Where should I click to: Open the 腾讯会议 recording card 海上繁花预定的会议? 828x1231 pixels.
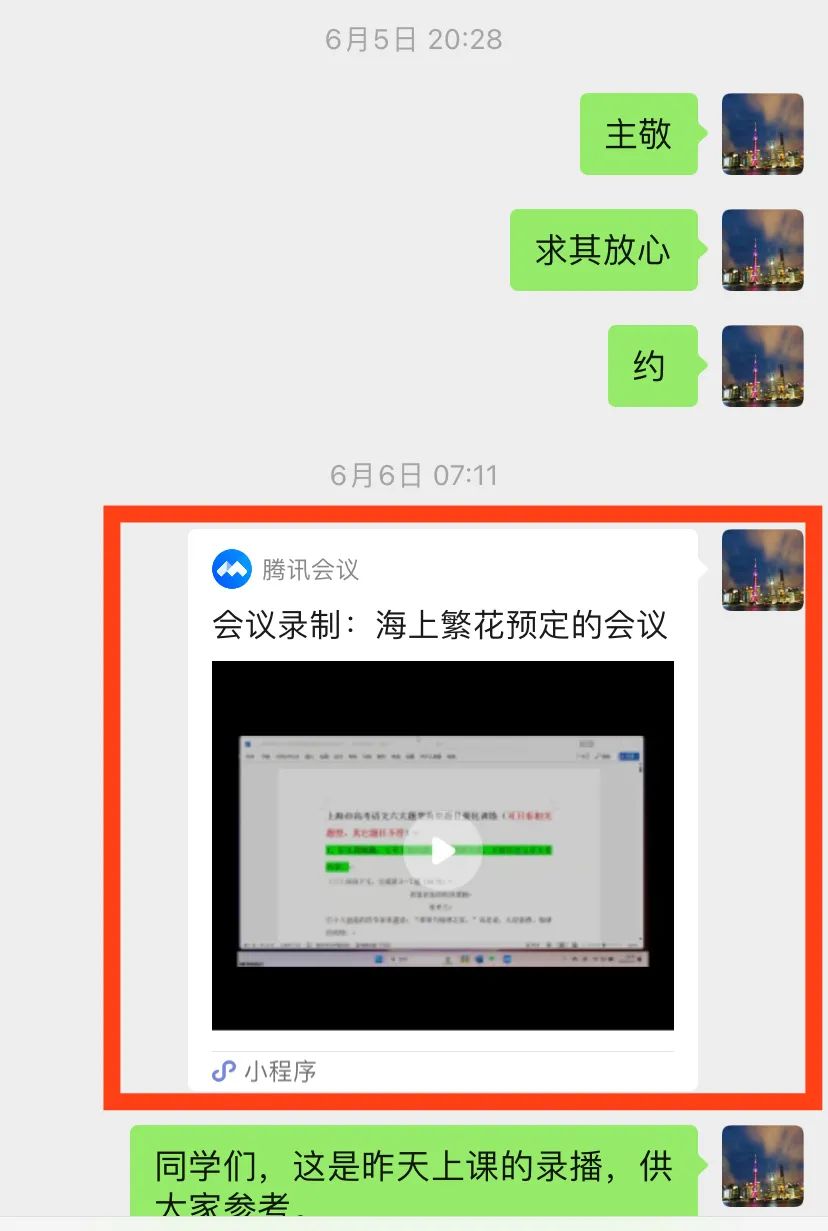click(x=440, y=626)
